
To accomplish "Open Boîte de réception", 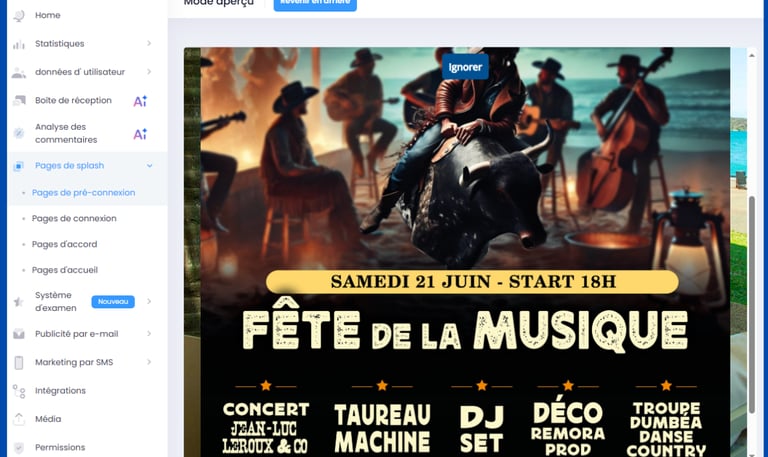I will pyautogui.click(x=73, y=100).
